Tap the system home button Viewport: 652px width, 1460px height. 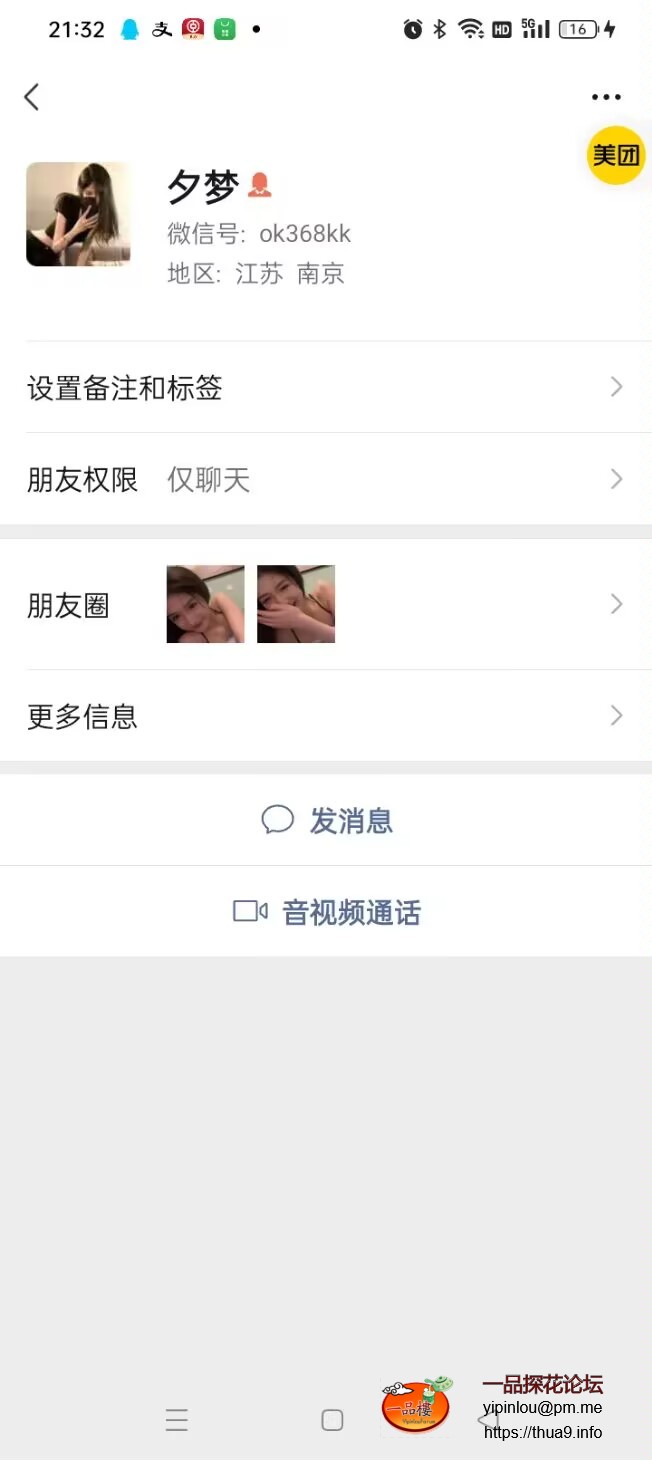pyautogui.click(x=332, y=1420)
